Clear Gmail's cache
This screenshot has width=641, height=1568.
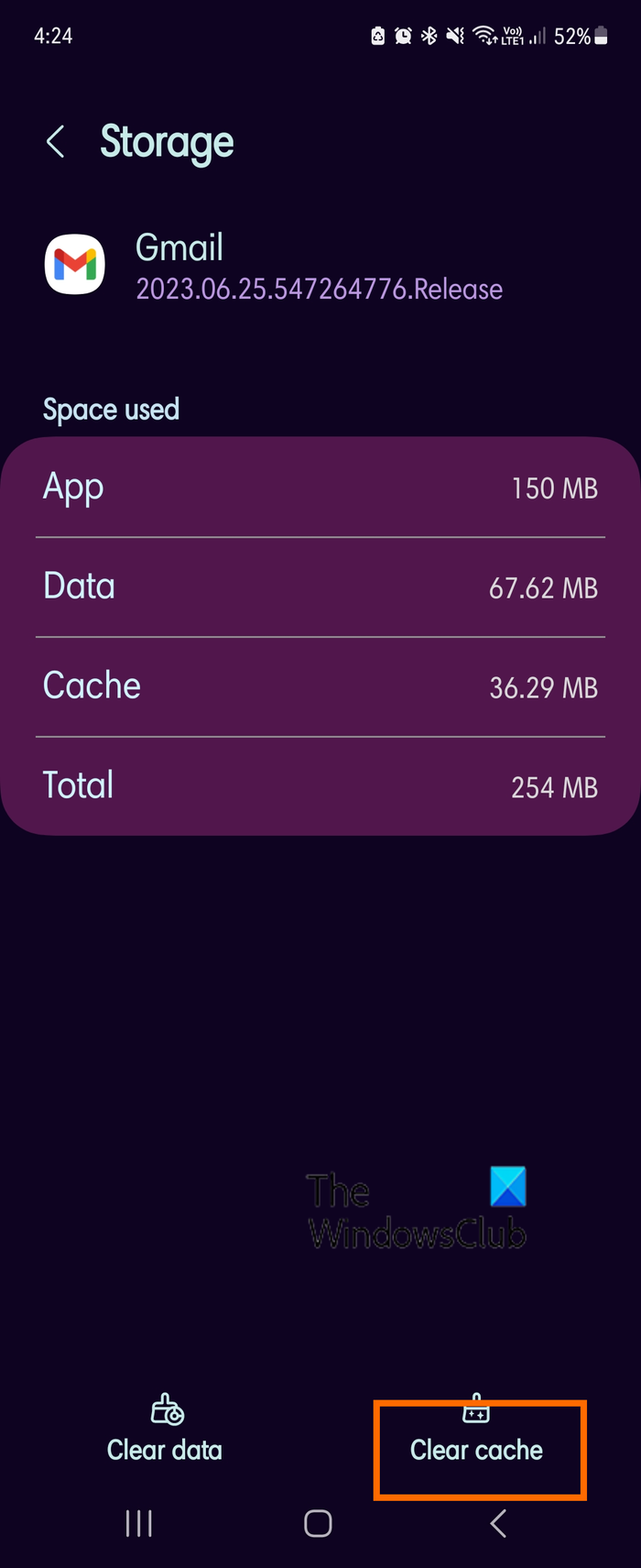[476, 1434]
